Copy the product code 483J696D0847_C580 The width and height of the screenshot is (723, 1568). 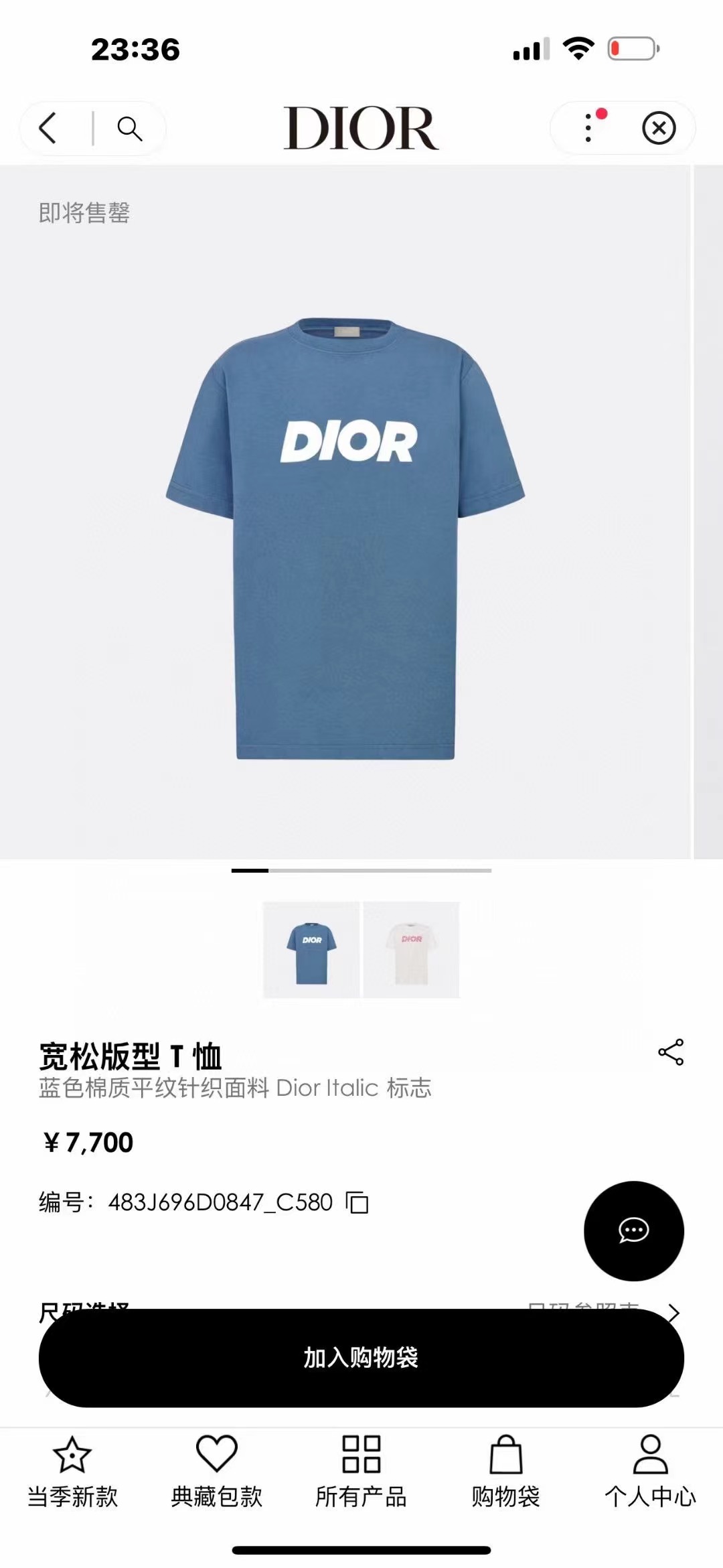click(x=357, y=1203)
